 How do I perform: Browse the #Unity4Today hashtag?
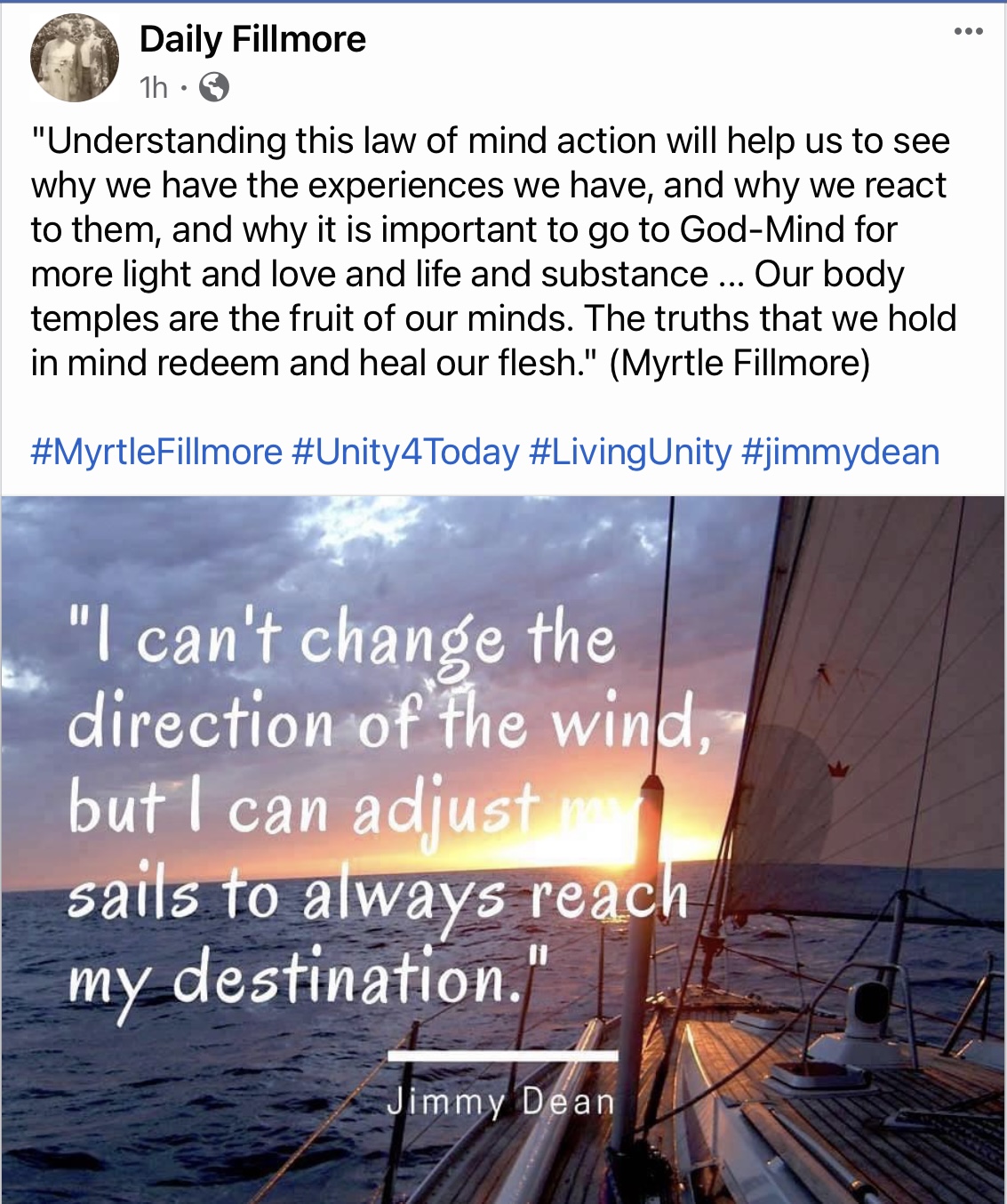coord(405,452)
